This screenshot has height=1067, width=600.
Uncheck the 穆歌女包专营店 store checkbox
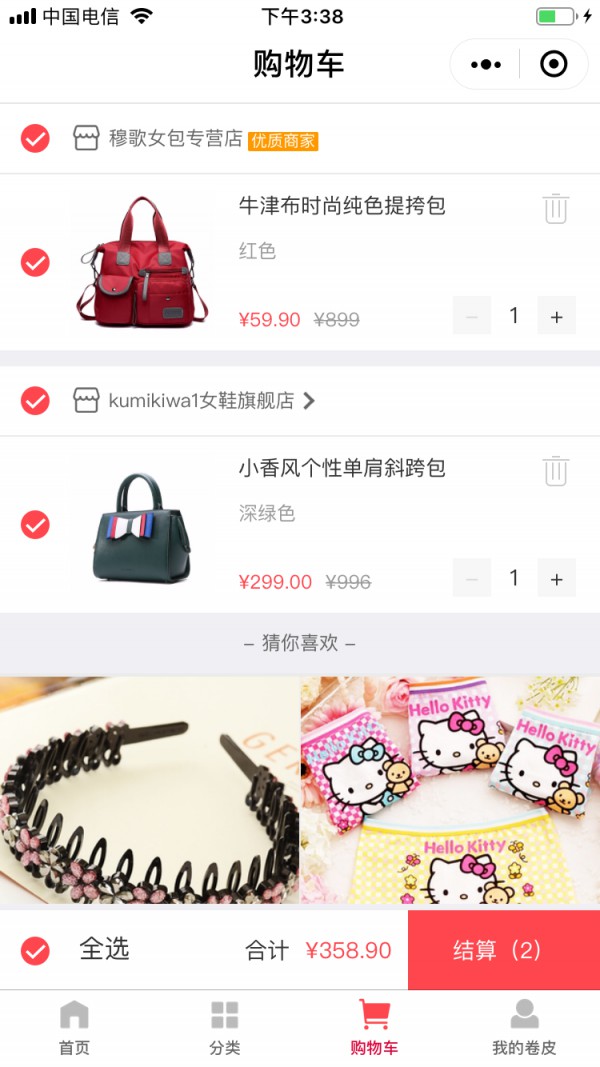point(35,138)
